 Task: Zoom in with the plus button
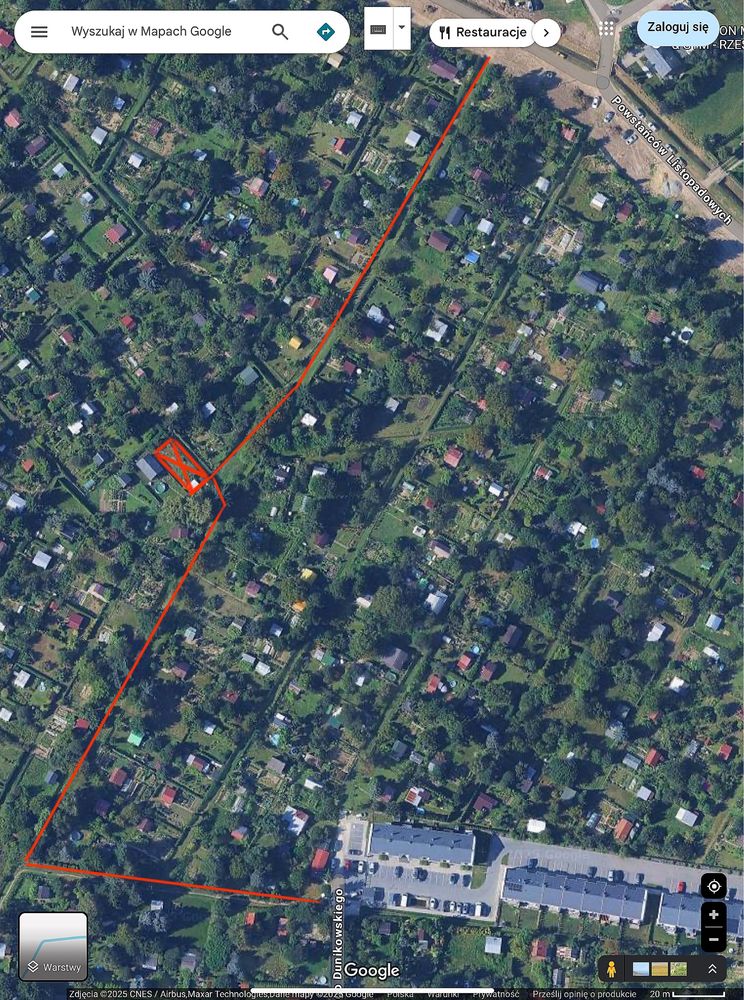point(713,914)
